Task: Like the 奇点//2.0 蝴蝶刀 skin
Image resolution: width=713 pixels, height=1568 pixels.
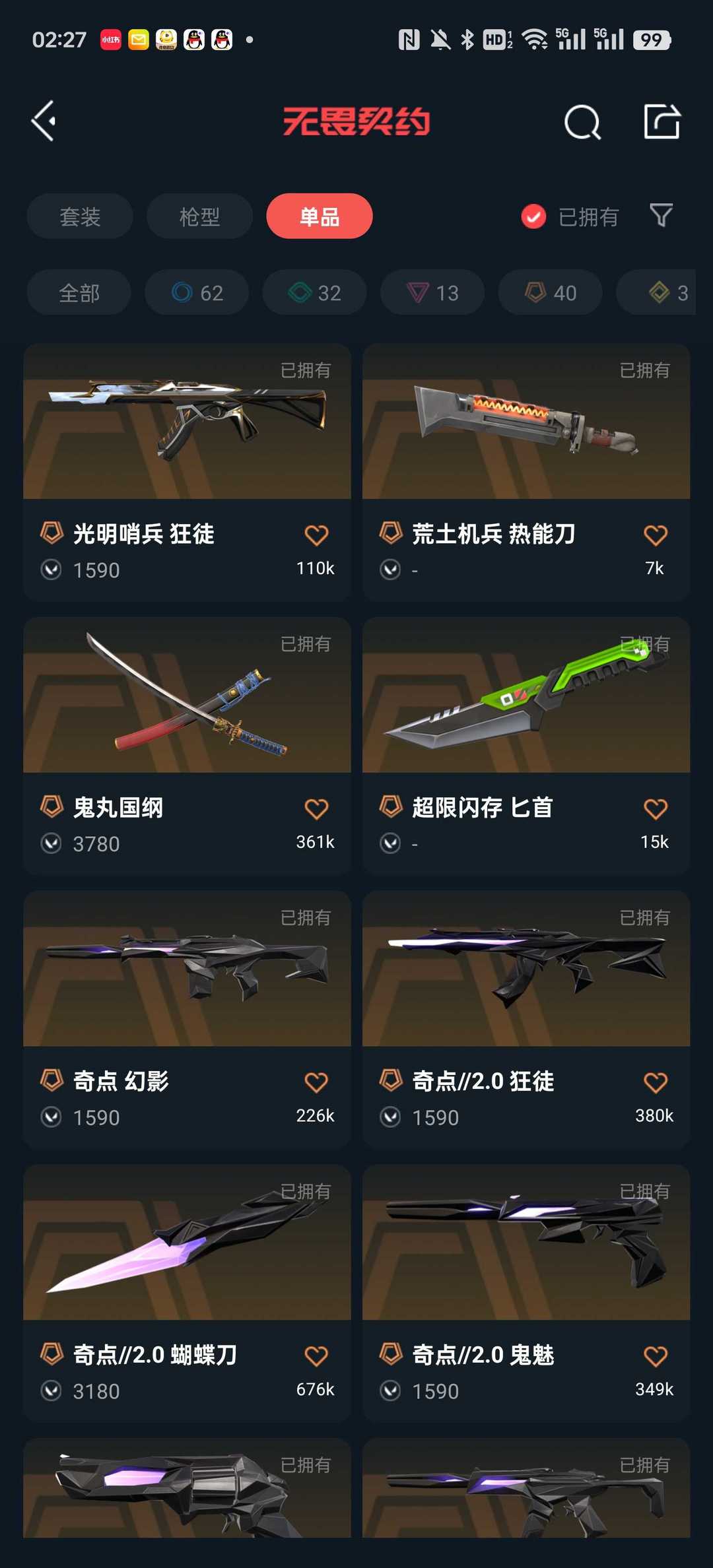Action: (316, 1356)
